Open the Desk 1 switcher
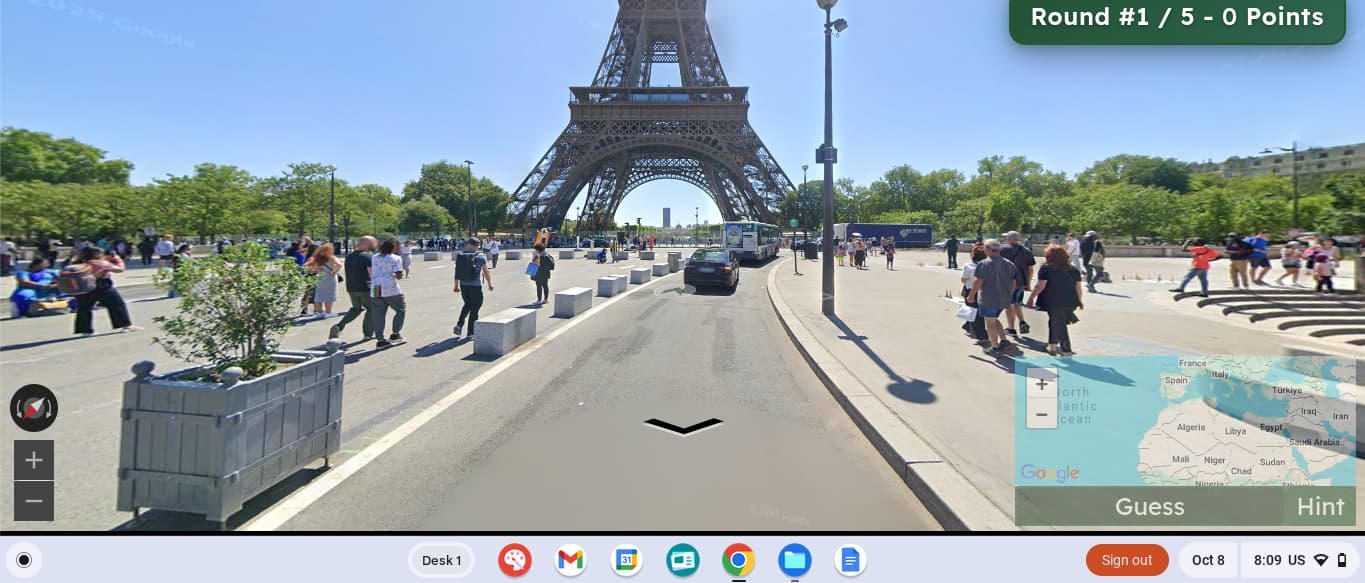Screen dimensions: 1365x583 (441, 560)
